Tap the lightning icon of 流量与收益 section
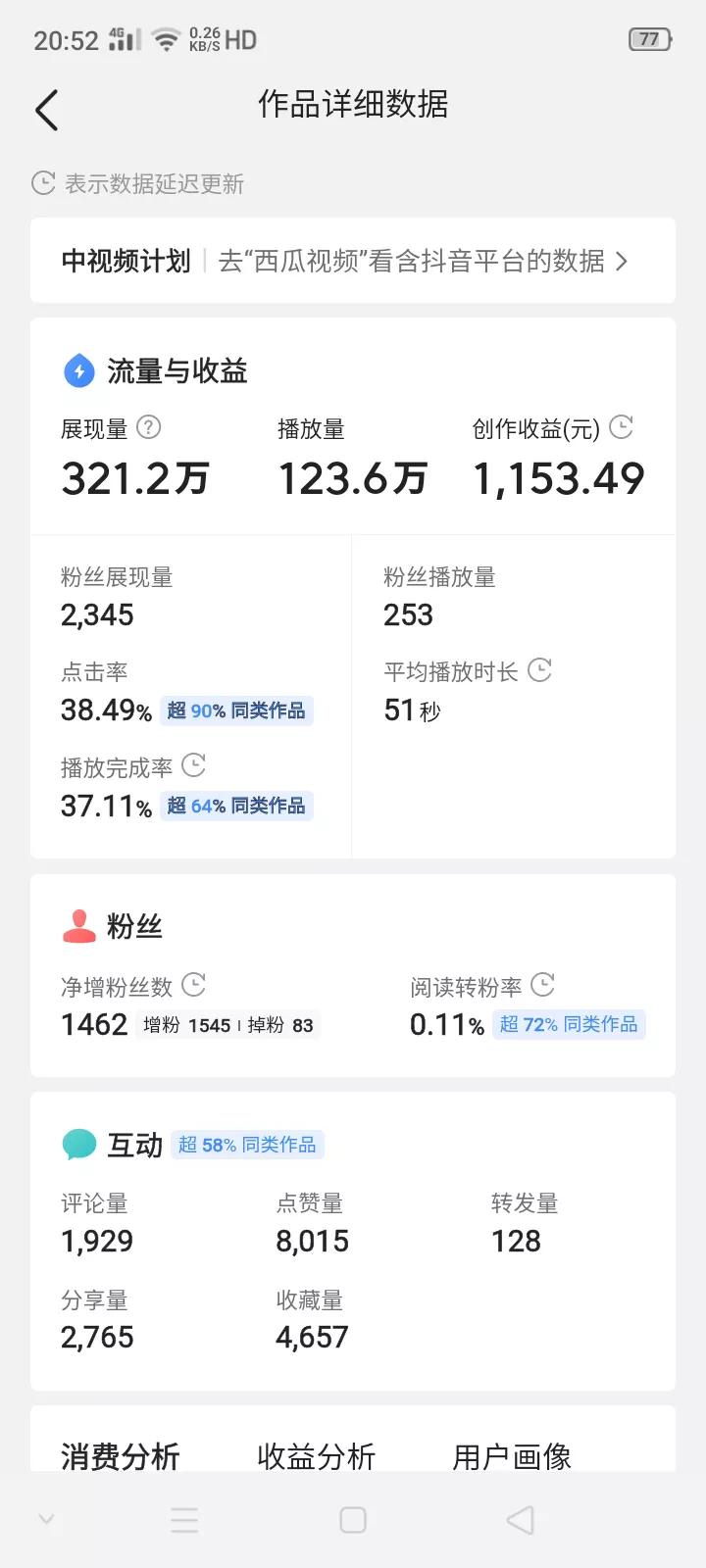This screenshot has width=706, height=1568. click(x=76, y=370)
